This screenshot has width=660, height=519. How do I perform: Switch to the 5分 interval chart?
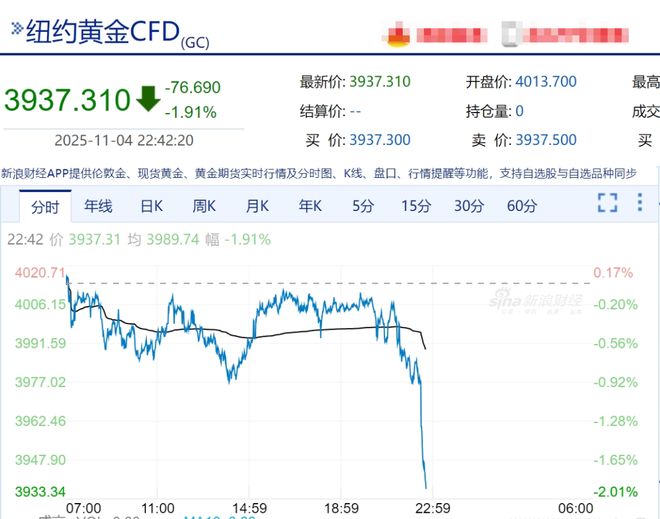(363, 207)
